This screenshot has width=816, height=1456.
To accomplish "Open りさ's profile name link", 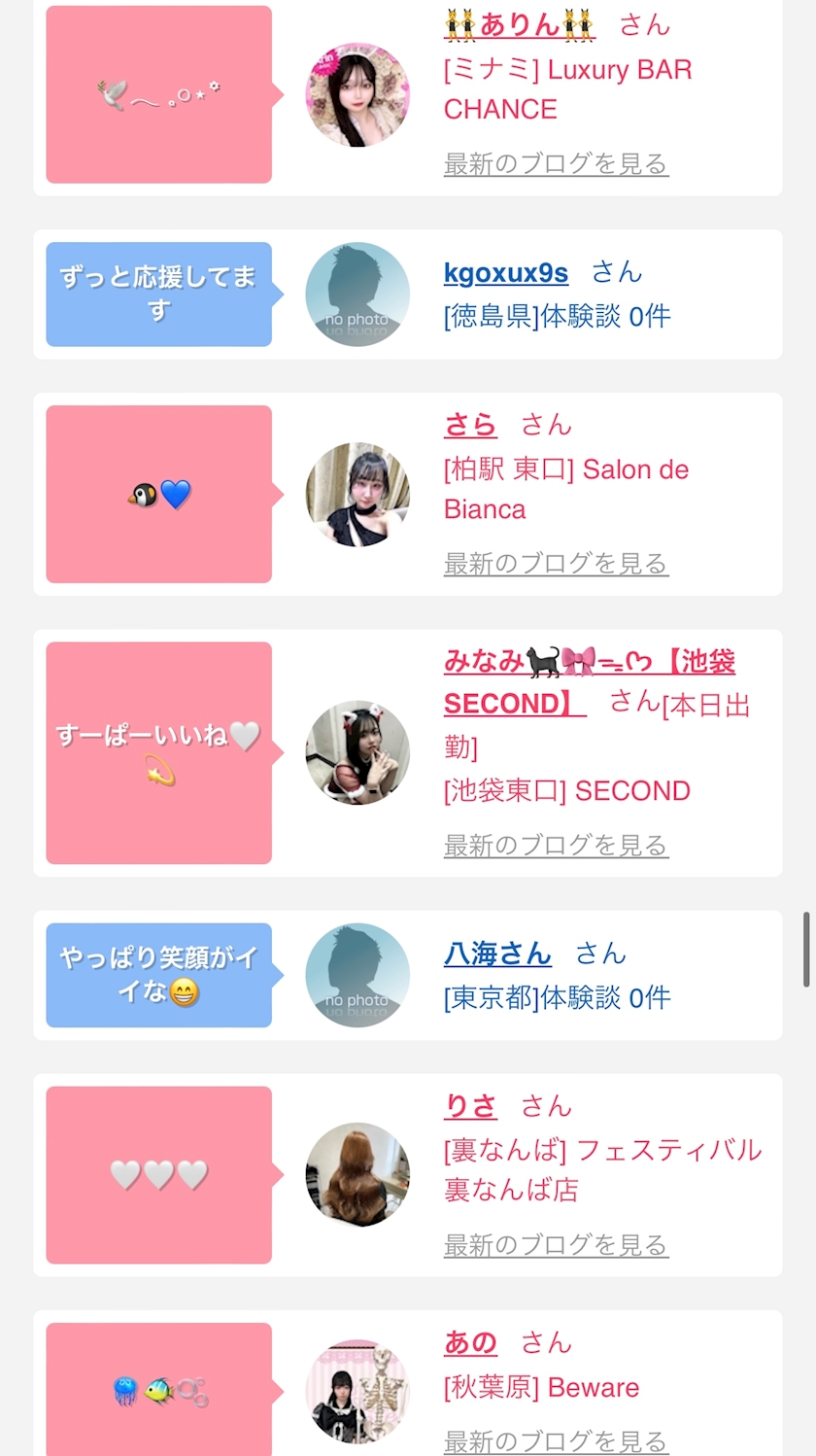I will click(x=470, y=1106).
